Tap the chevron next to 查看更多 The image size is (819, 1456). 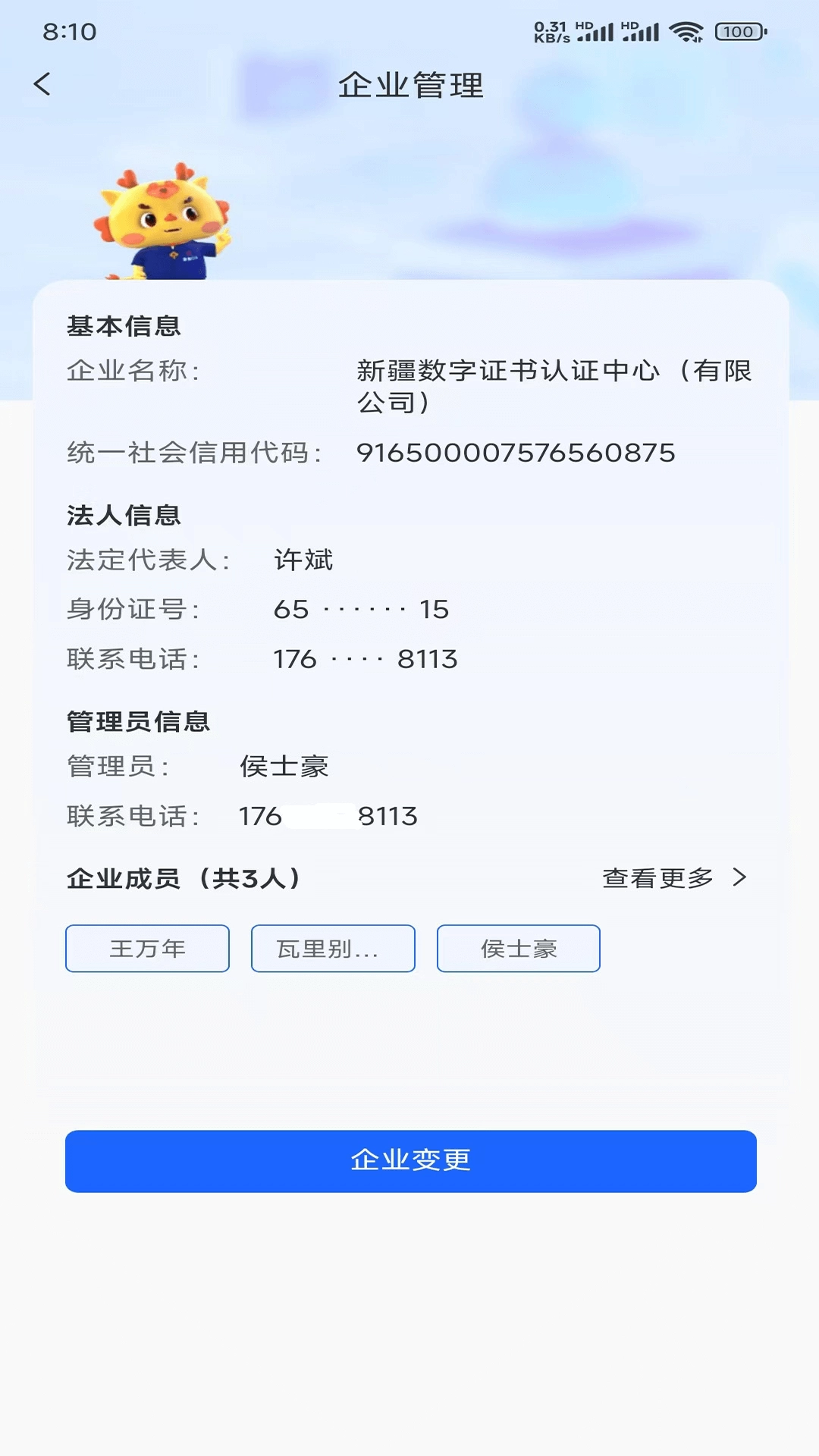click(x=739, y=877)
